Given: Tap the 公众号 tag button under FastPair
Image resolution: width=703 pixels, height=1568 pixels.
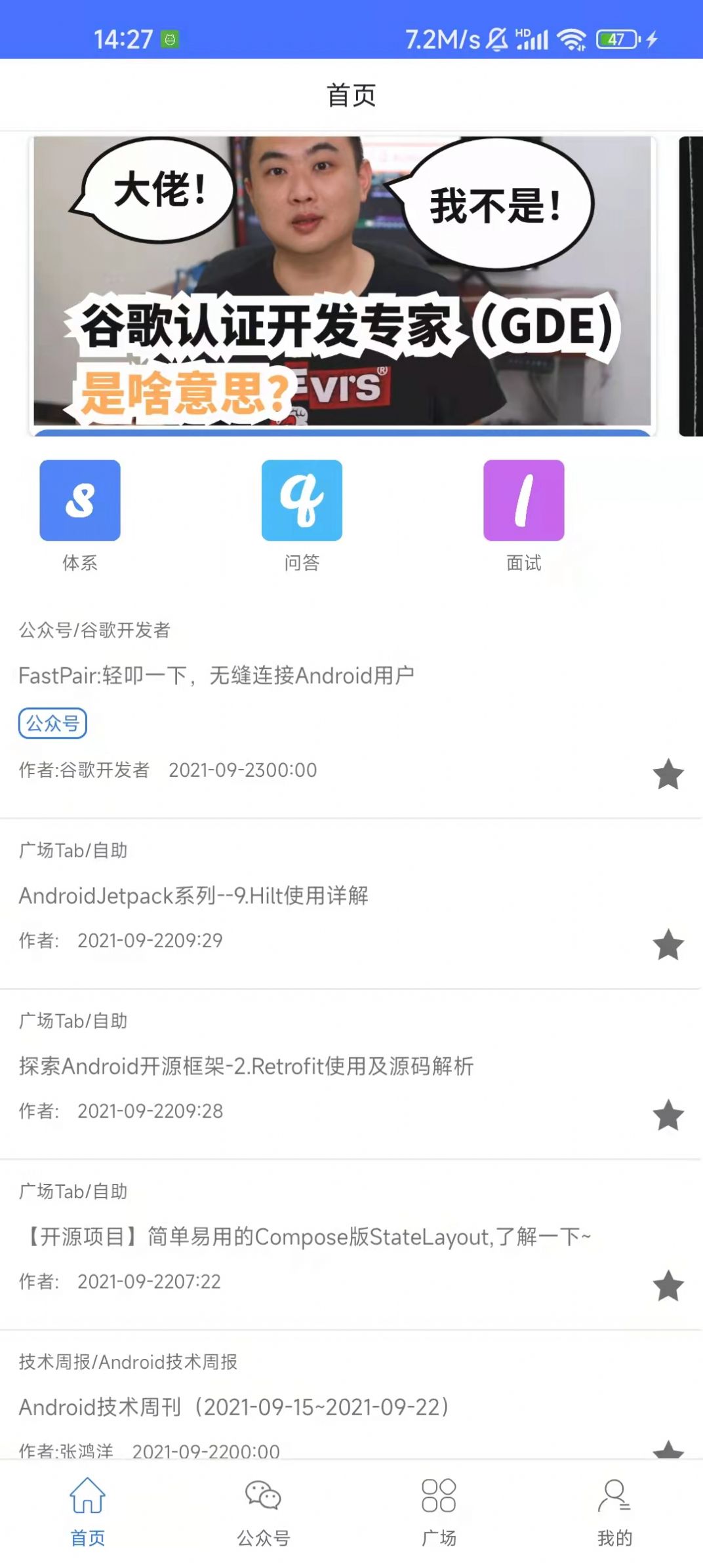Looking at the screenshot, I should (x=52, y=724).
